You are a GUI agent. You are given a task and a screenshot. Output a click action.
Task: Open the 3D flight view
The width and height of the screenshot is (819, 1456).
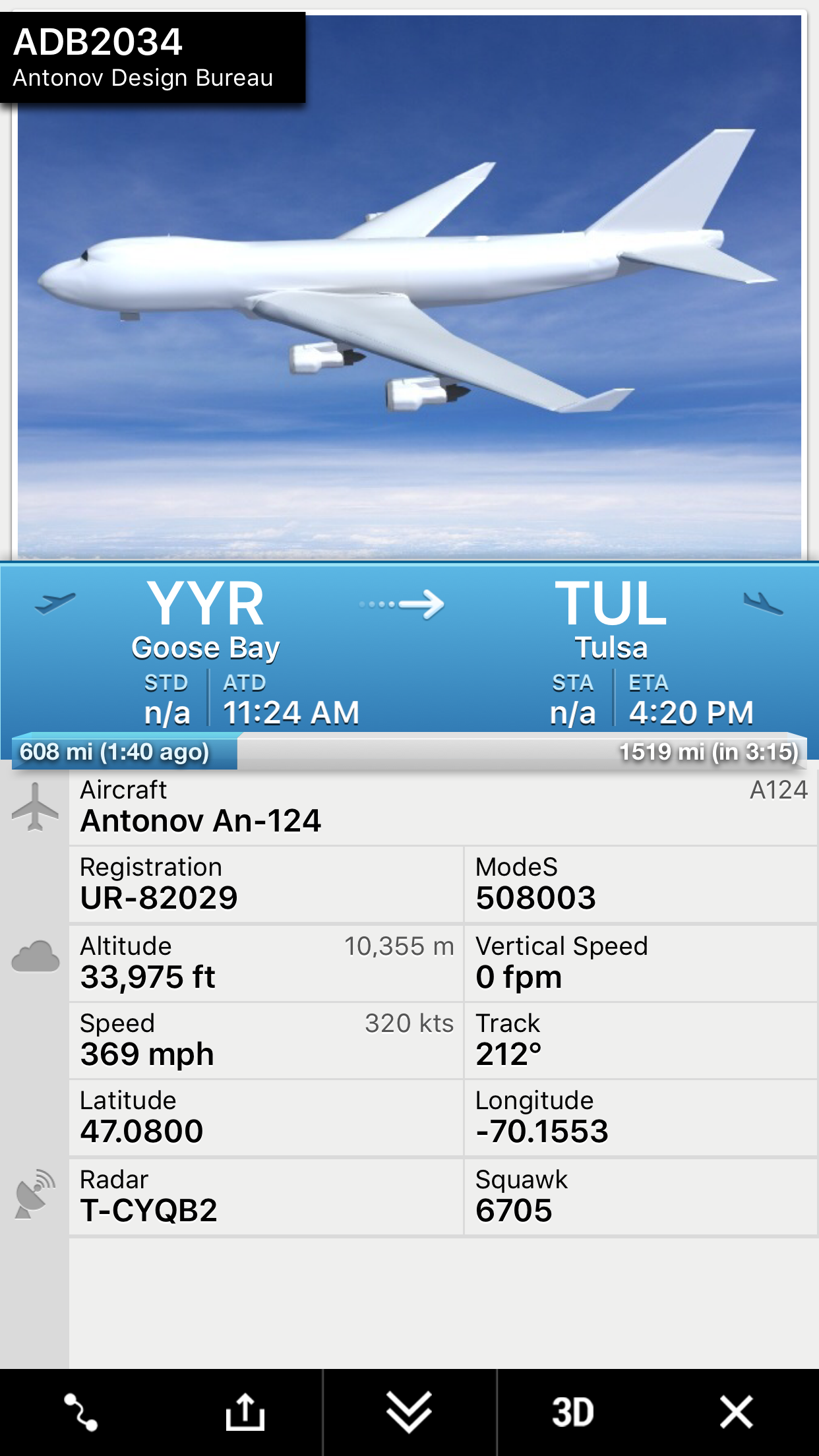point(572,1412)
